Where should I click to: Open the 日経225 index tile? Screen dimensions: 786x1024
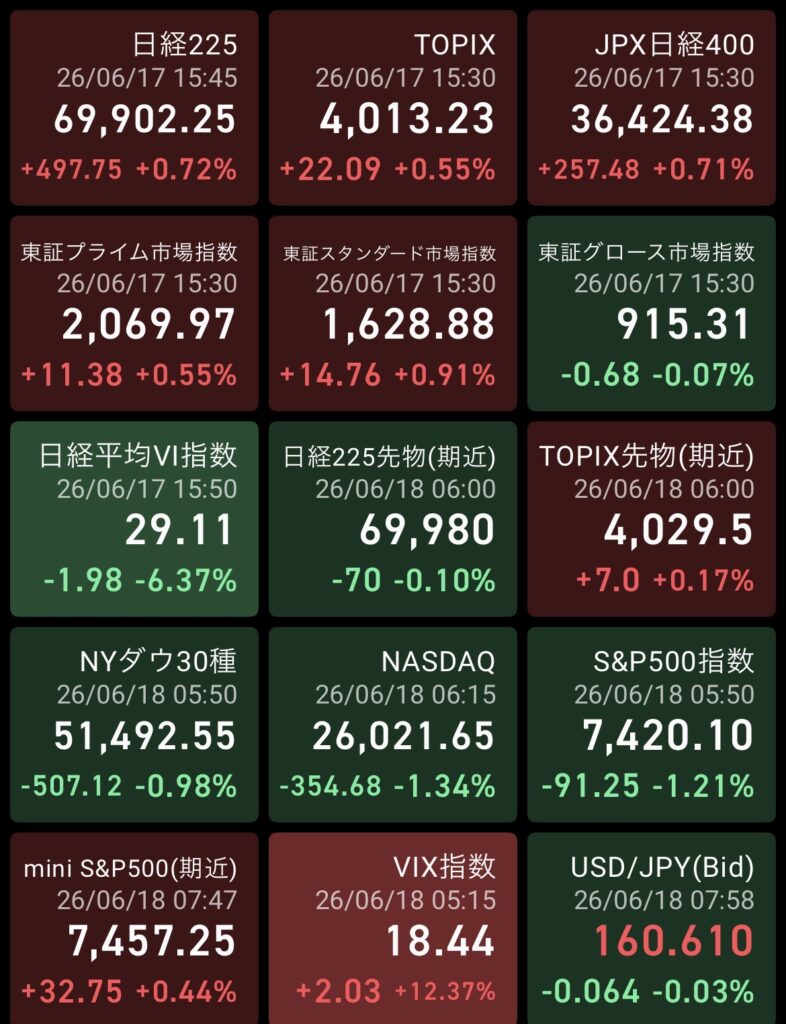coord(134,108)
